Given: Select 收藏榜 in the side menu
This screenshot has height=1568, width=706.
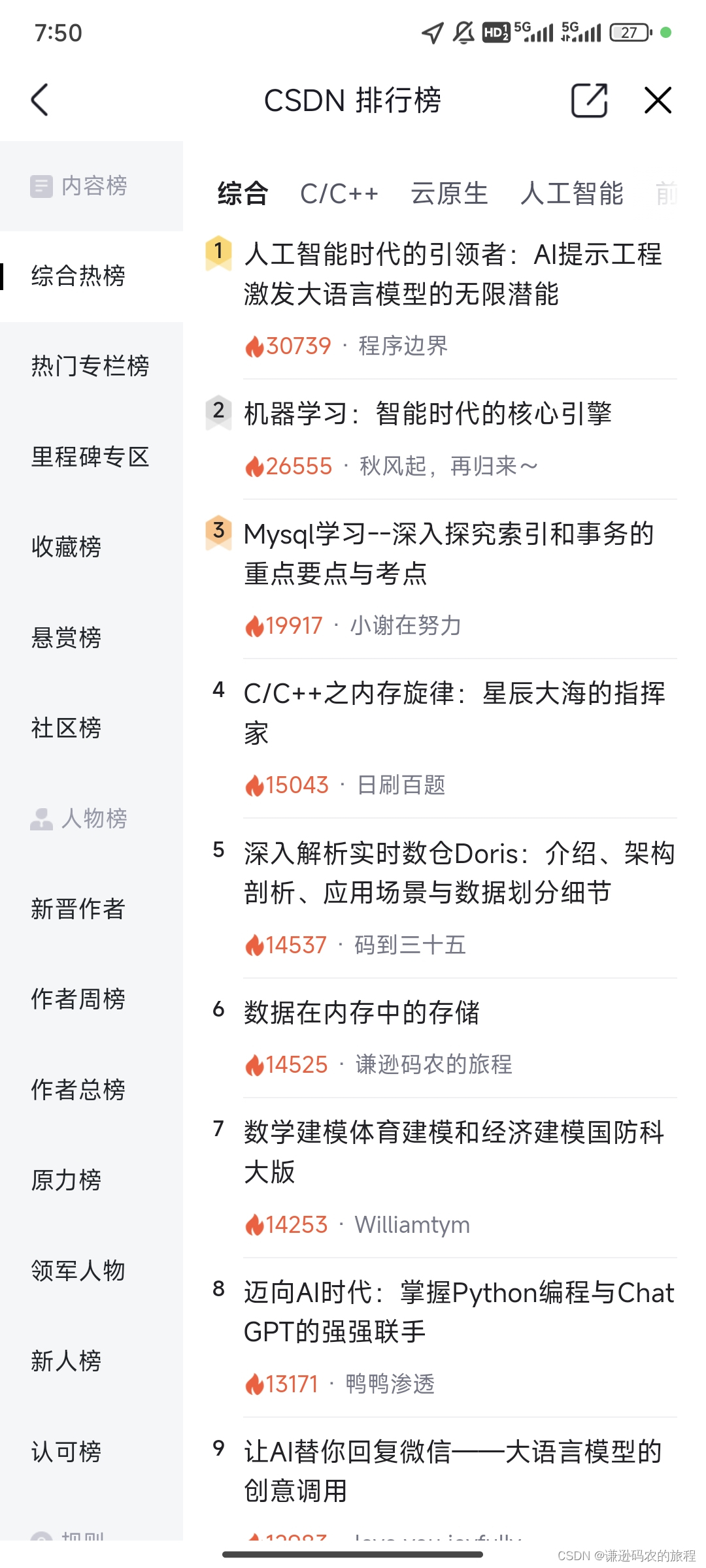Looking at the screenshot, I should (66, 547).
